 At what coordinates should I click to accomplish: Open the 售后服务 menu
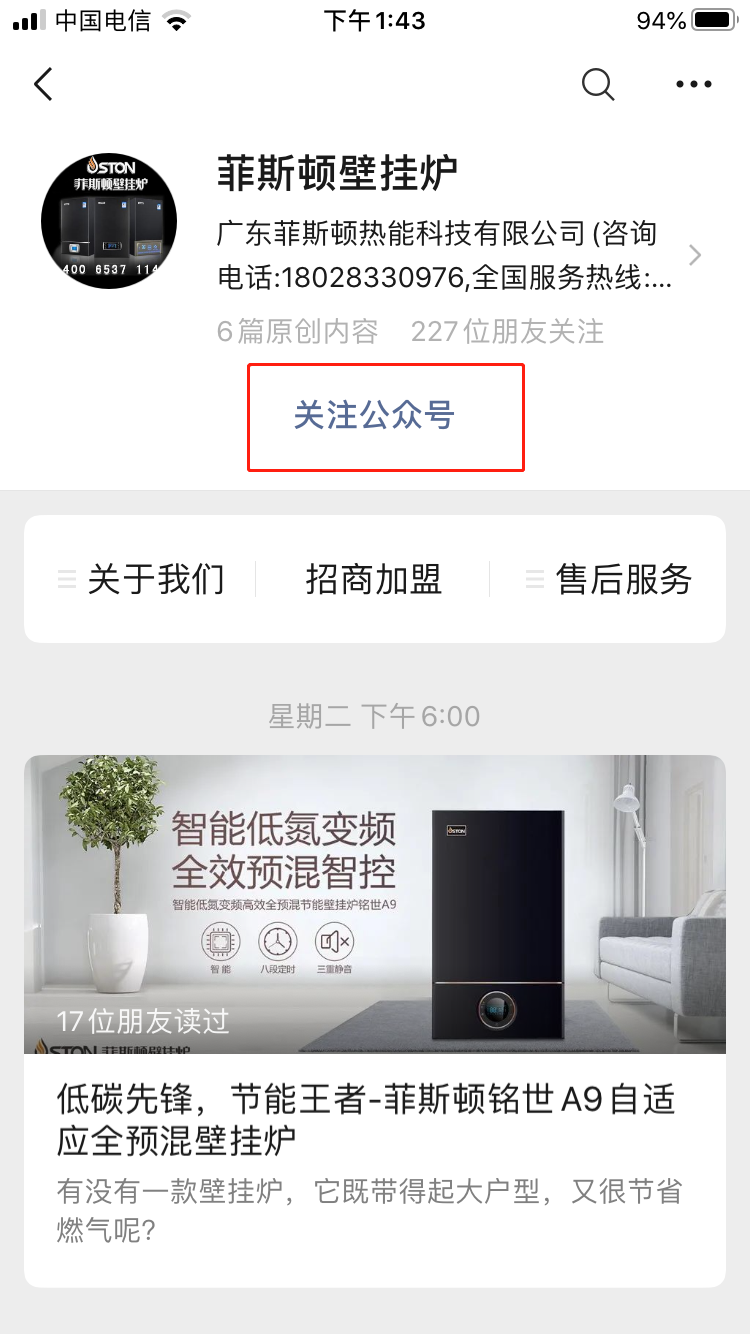(x=609, y=579)
